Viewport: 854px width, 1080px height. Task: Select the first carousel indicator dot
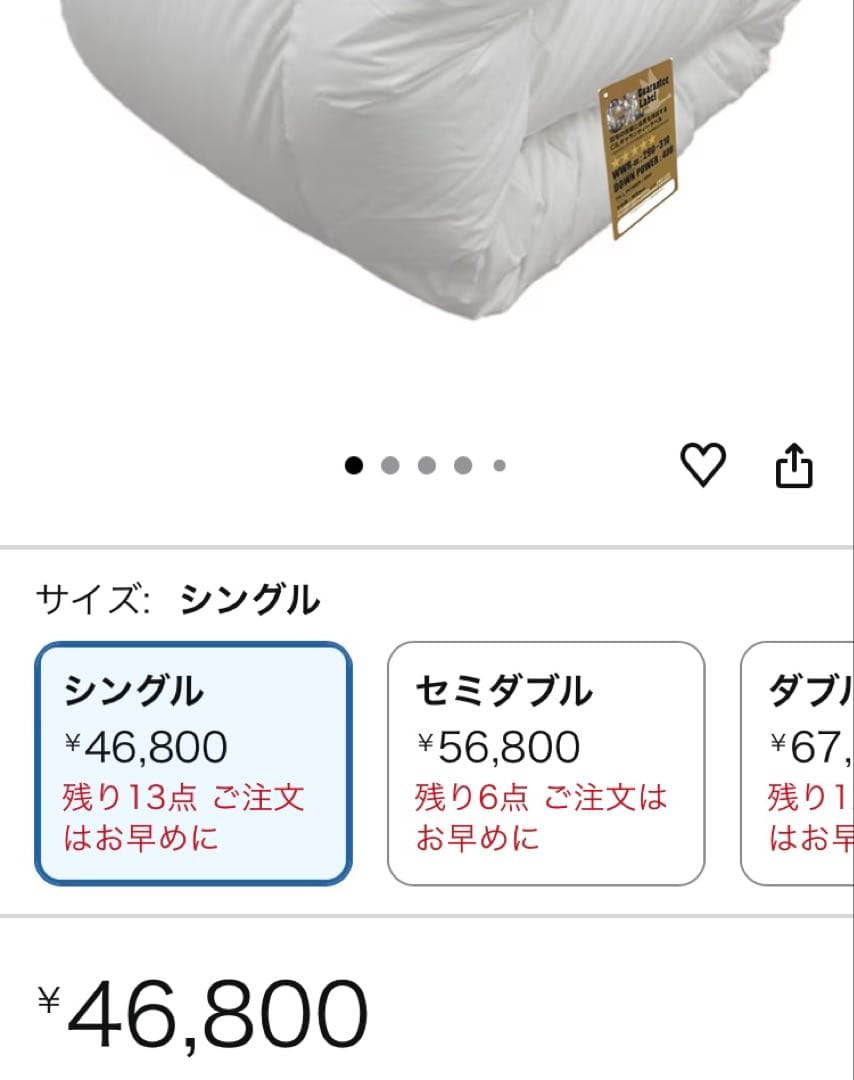(353, 463)
